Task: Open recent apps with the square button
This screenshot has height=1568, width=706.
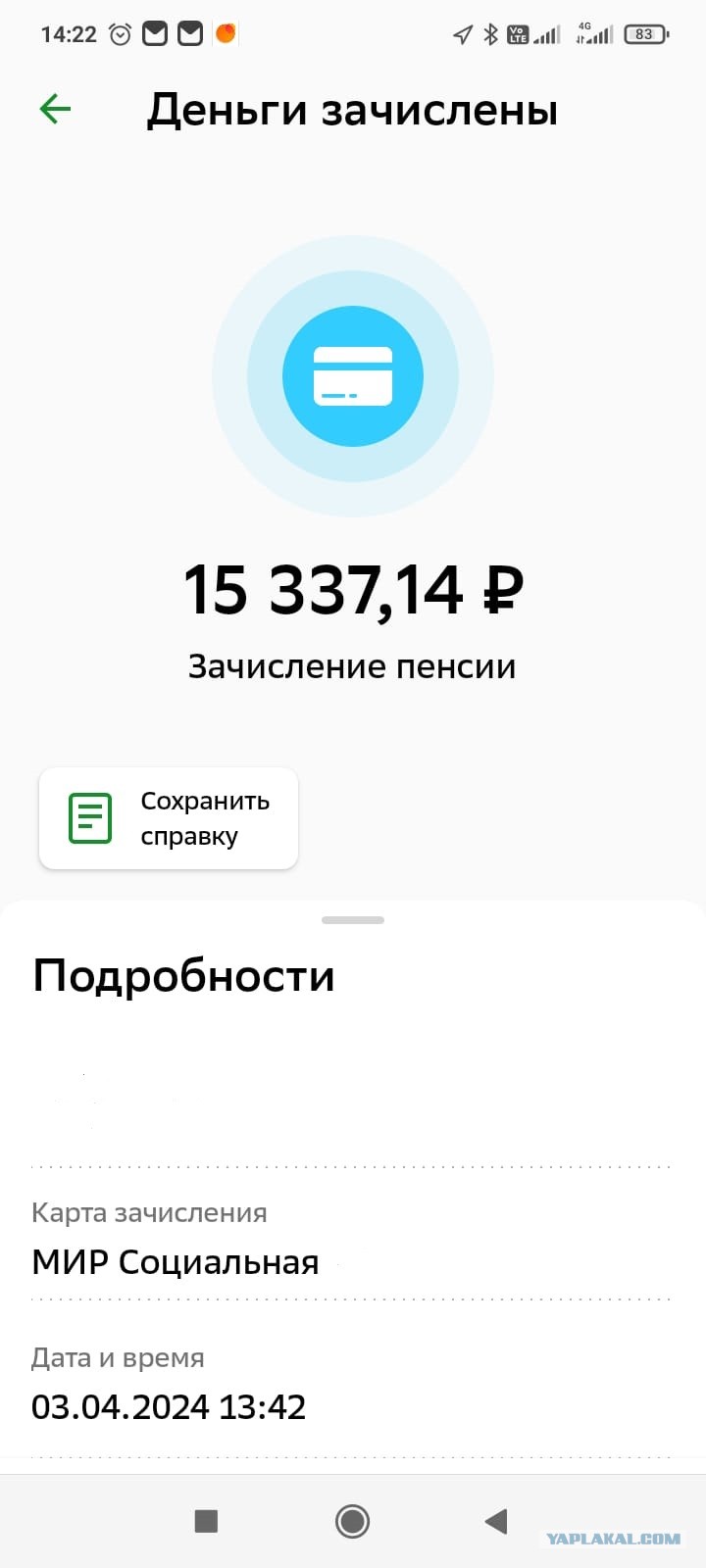Action: [x=206, y=1521]
